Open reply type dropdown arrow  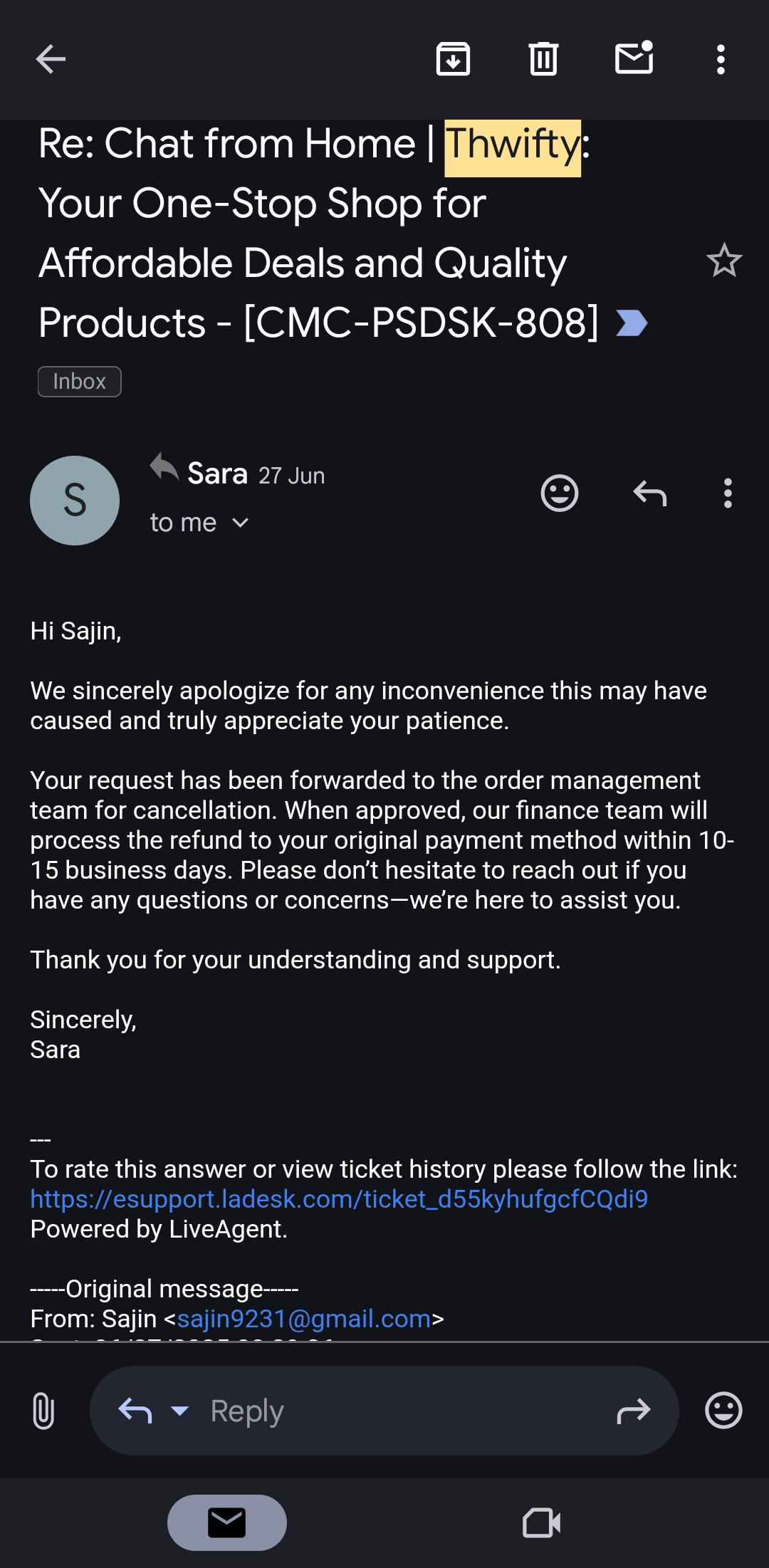pos(180,1411)
